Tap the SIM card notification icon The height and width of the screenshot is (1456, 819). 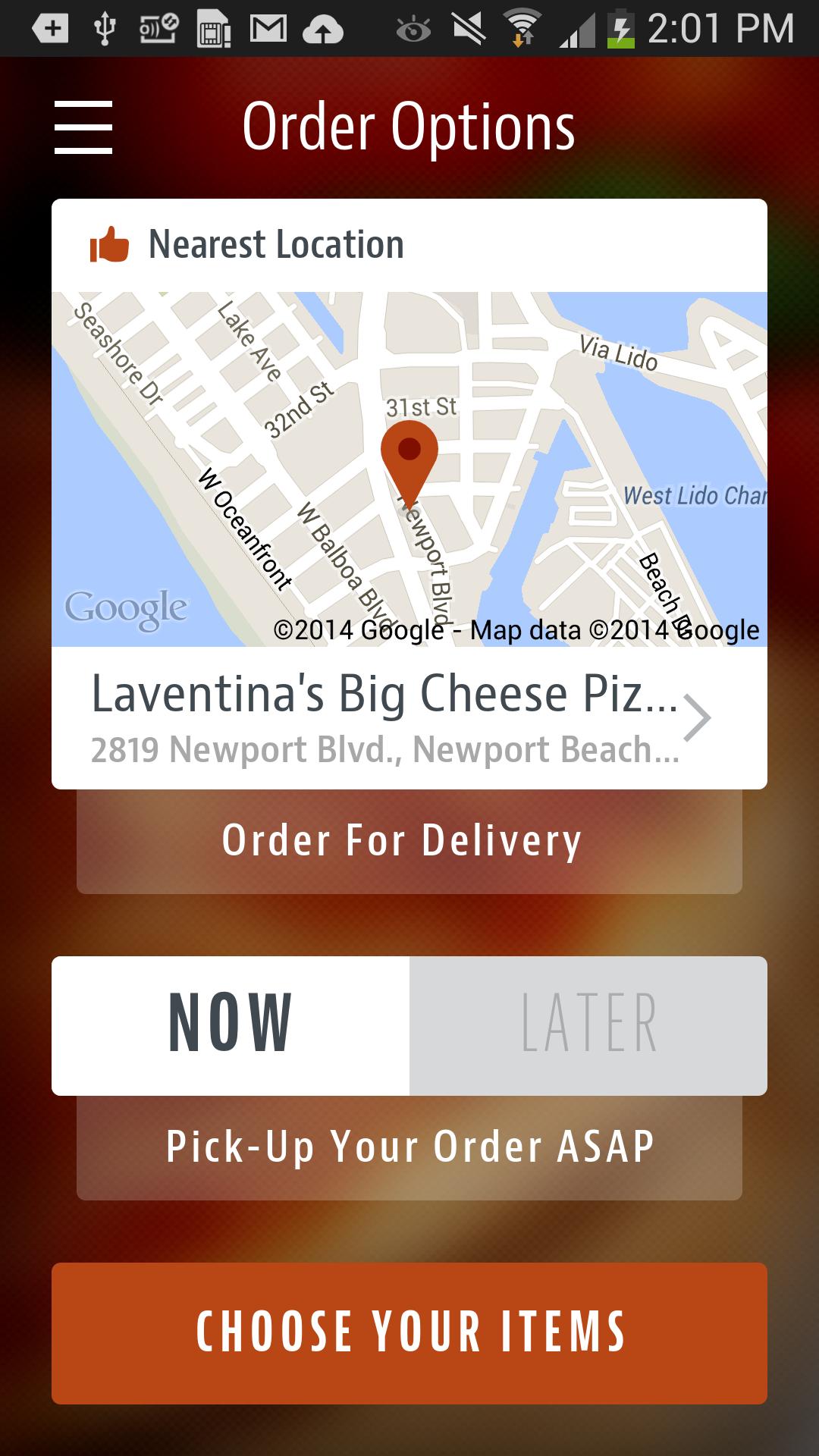(x=213, y=30)
